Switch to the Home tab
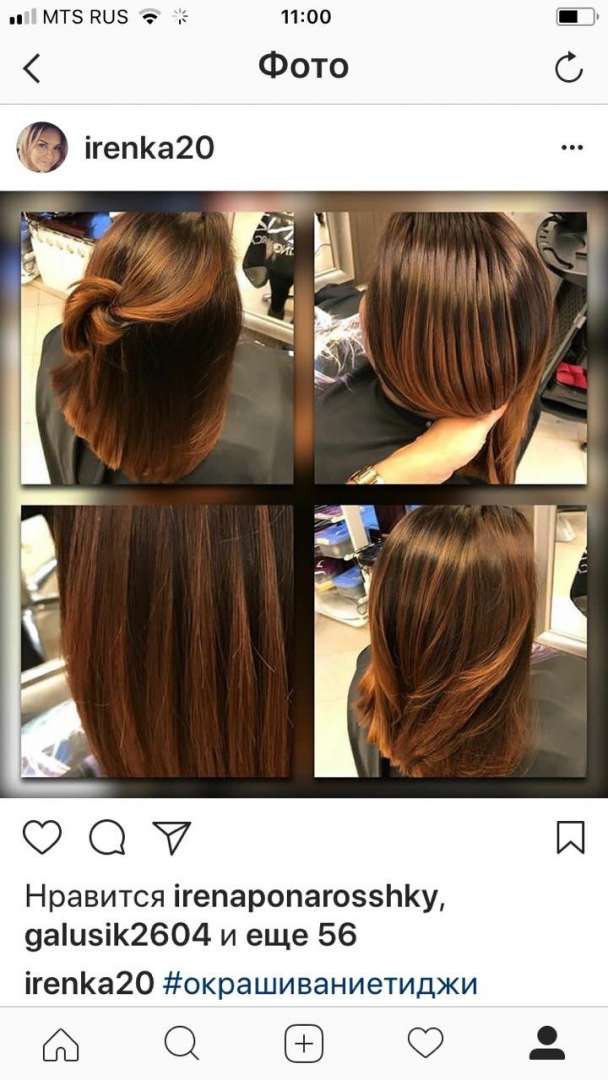The width and height of the screenshot is (608, 1080). point(61,1044)
